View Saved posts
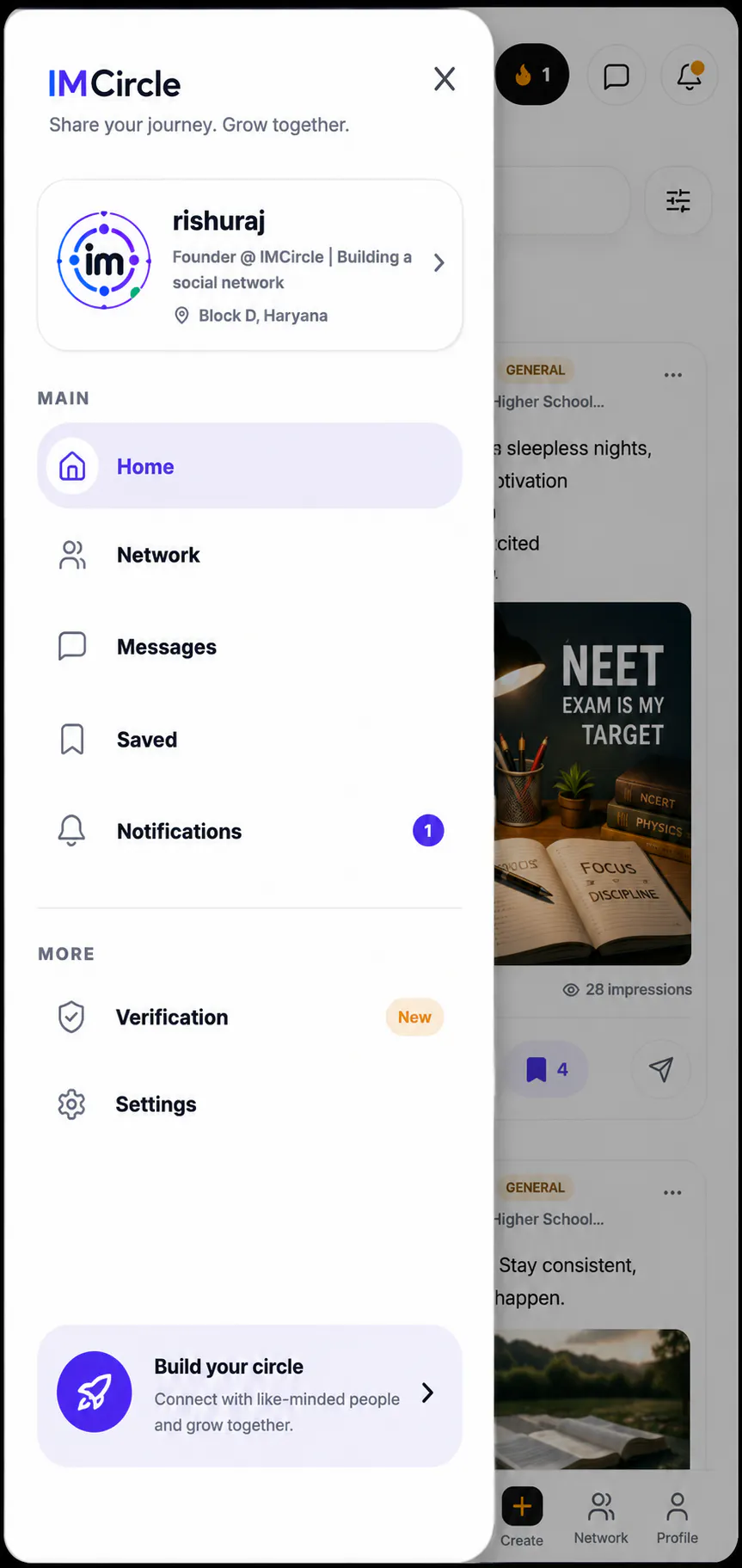Screen dimensions: 742x1568 coord(250,739)
